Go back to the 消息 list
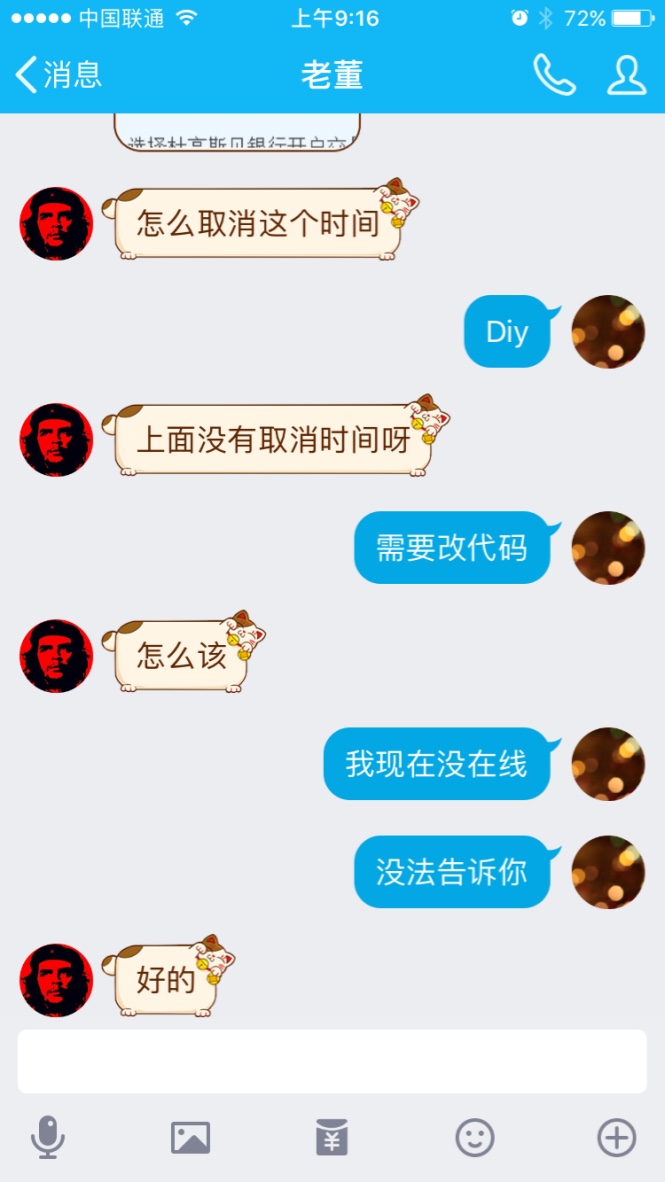This screenshot has width=665, height=1182. pos(58,75)
